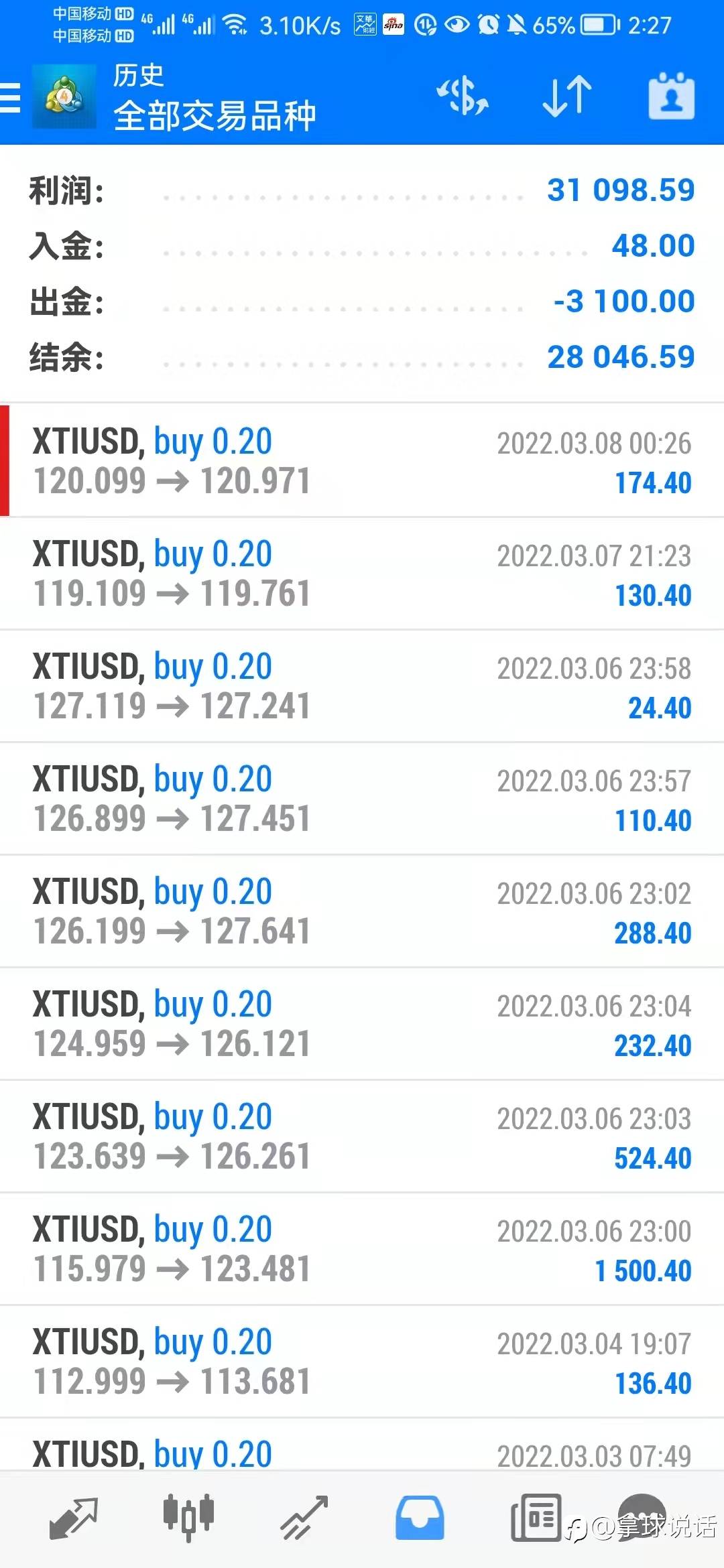Open the hamburger drawer menu
The height and width of the screenshot is (1568, 724).
(x=10, y=98)
